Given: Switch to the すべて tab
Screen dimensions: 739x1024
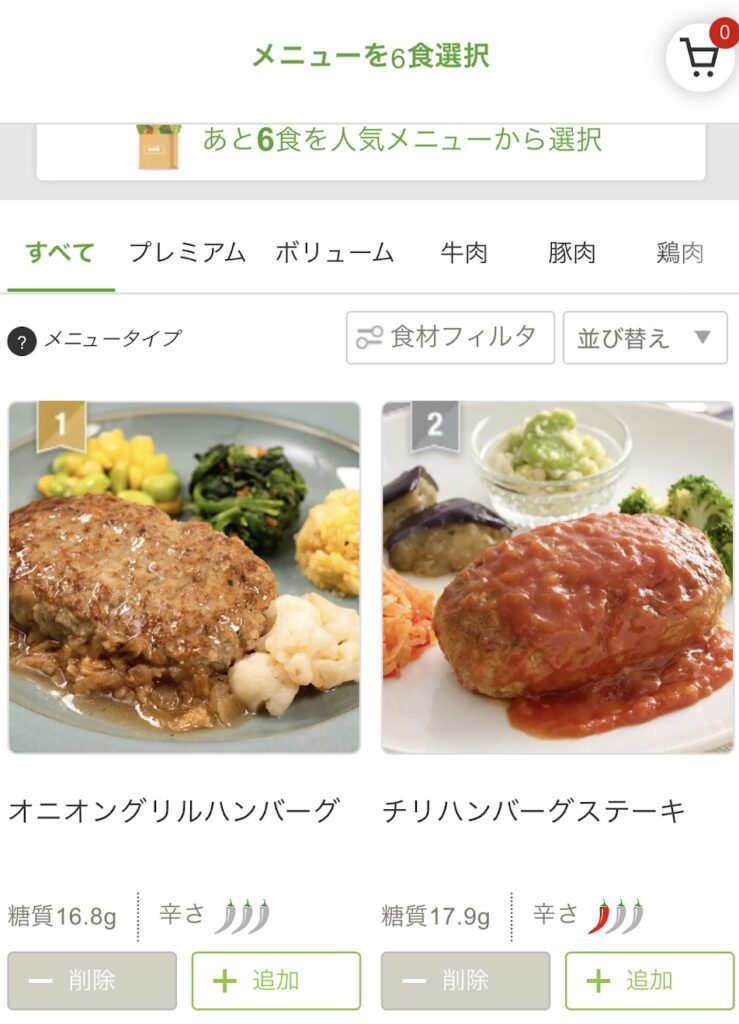Looking at the screenshot, I should [x=60, y=254].
